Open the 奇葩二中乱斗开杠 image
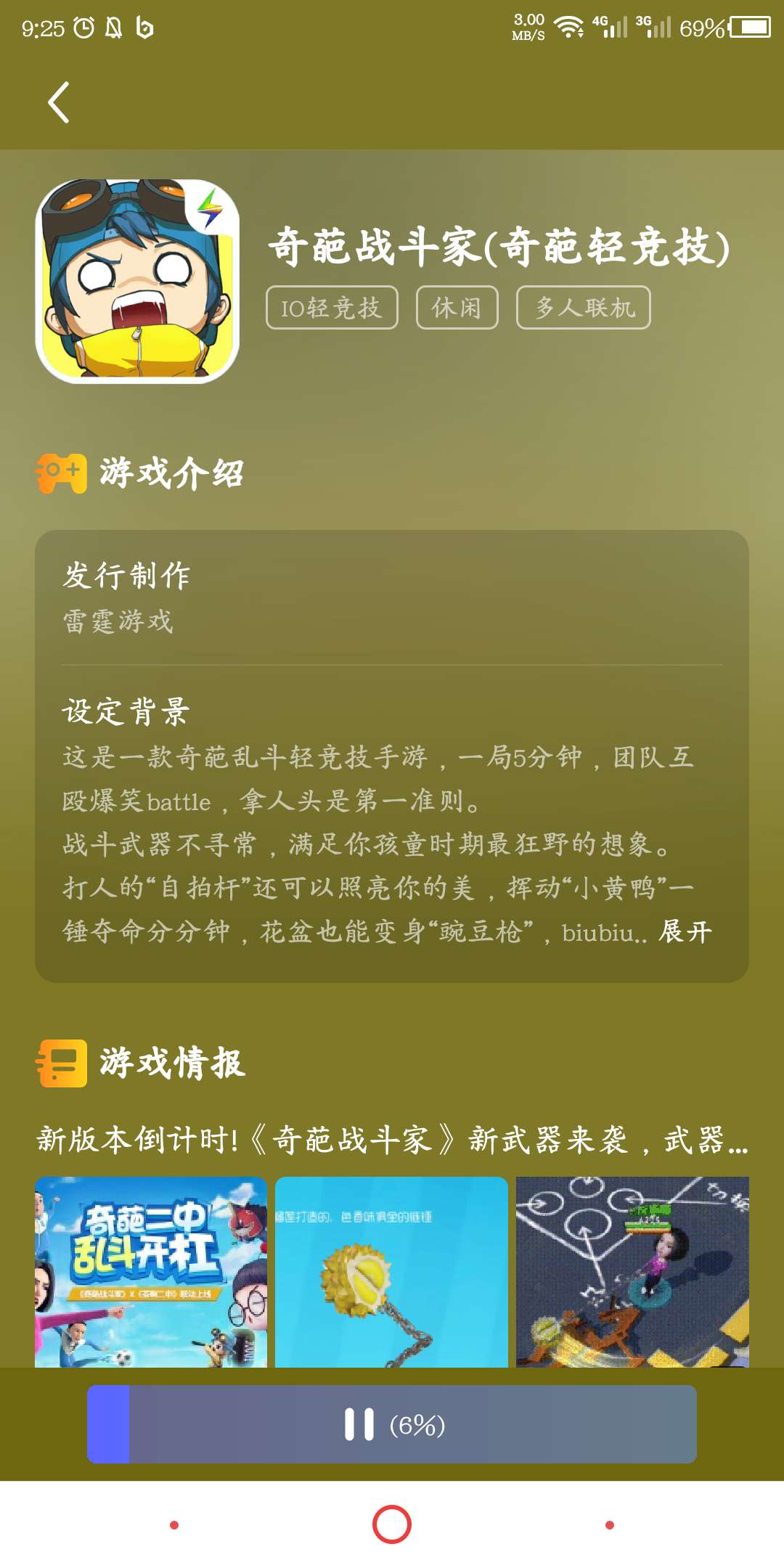The width and height of the screenshot is (784, 1568). (x=151, y=1272)
